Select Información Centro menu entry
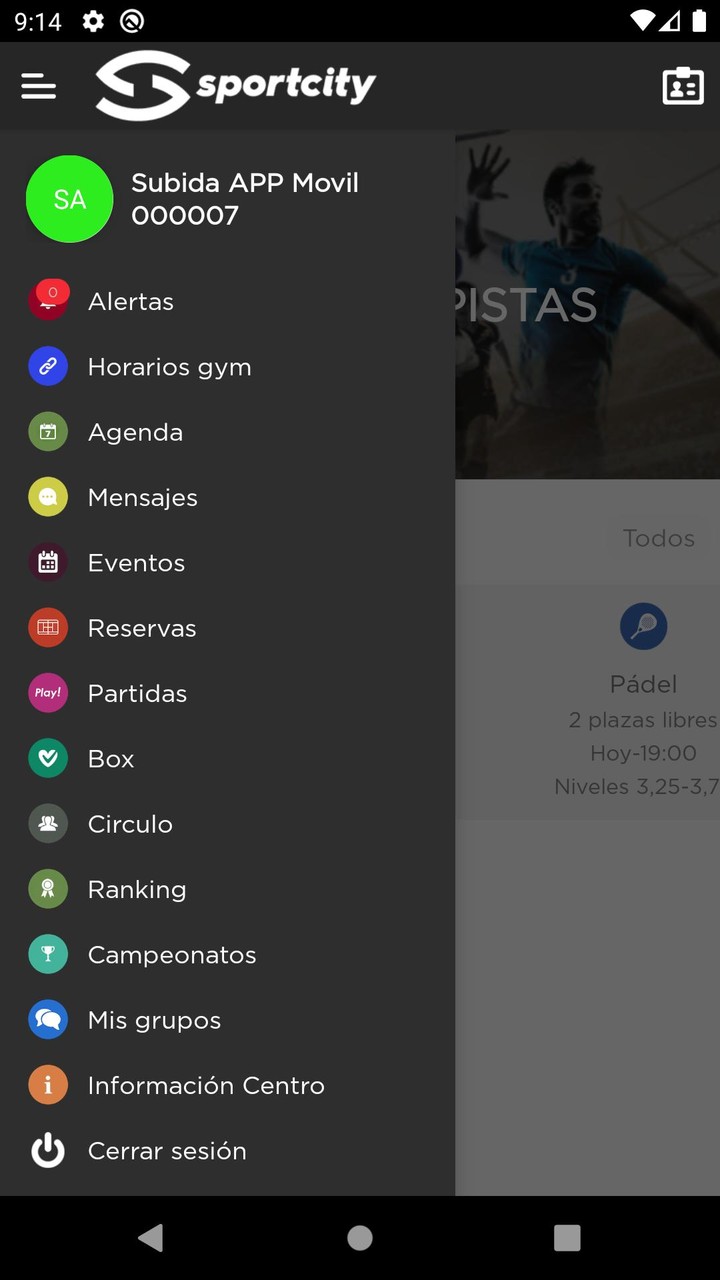720x1280 pixels. click(205, 1085)
